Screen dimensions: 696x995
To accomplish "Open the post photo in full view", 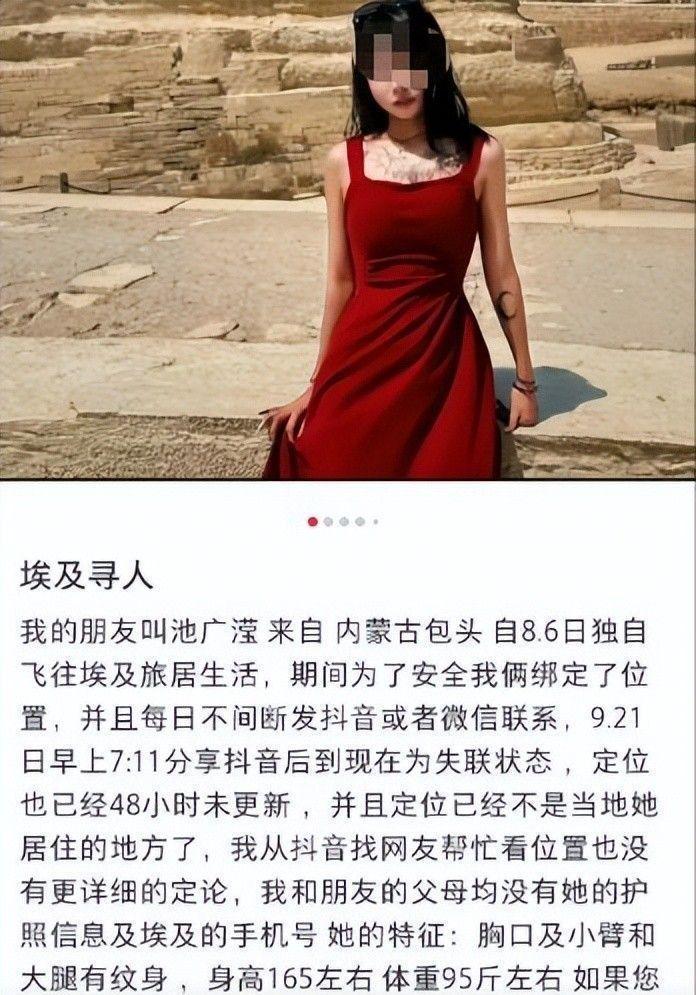I will click(x=348, y=240).
